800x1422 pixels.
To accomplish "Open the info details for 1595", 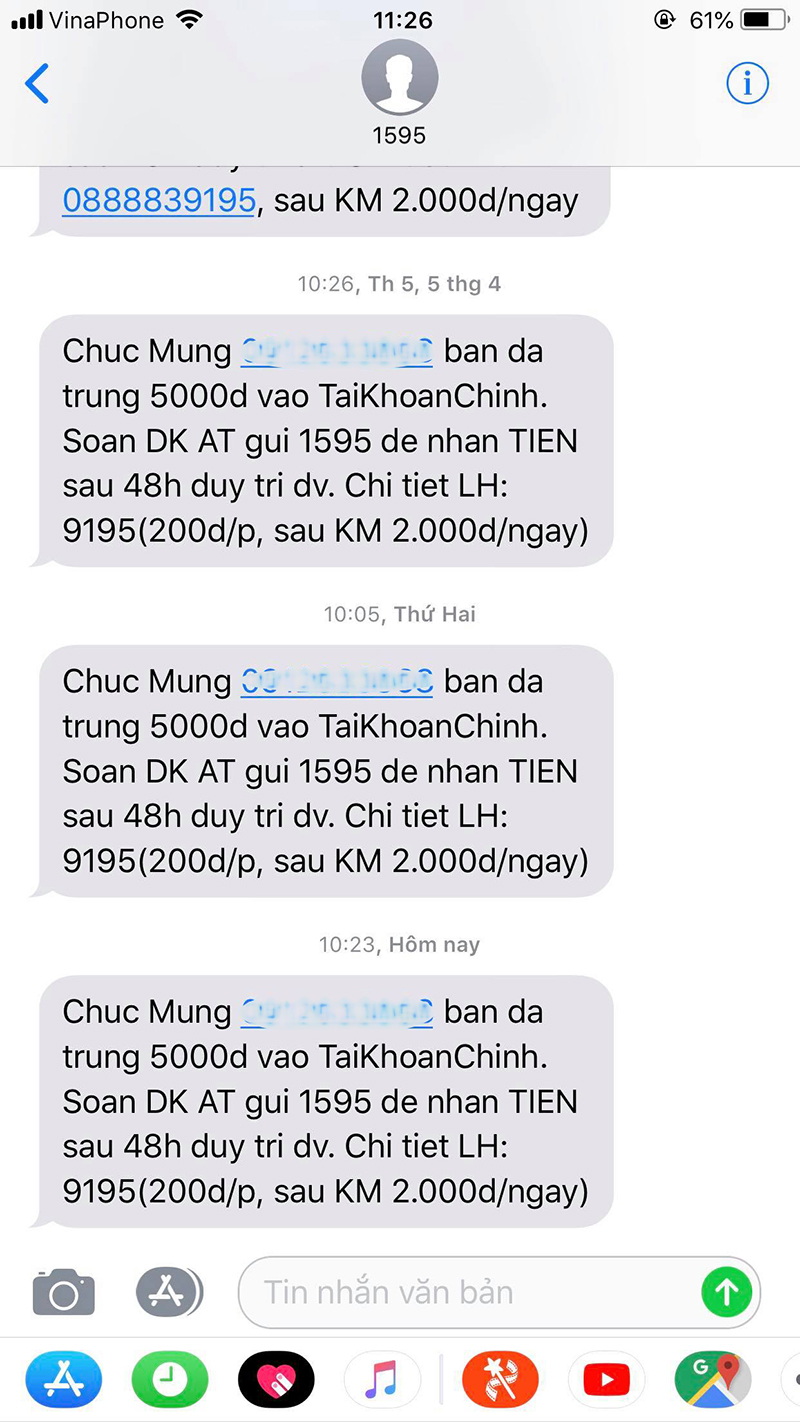I will [746, 84].
